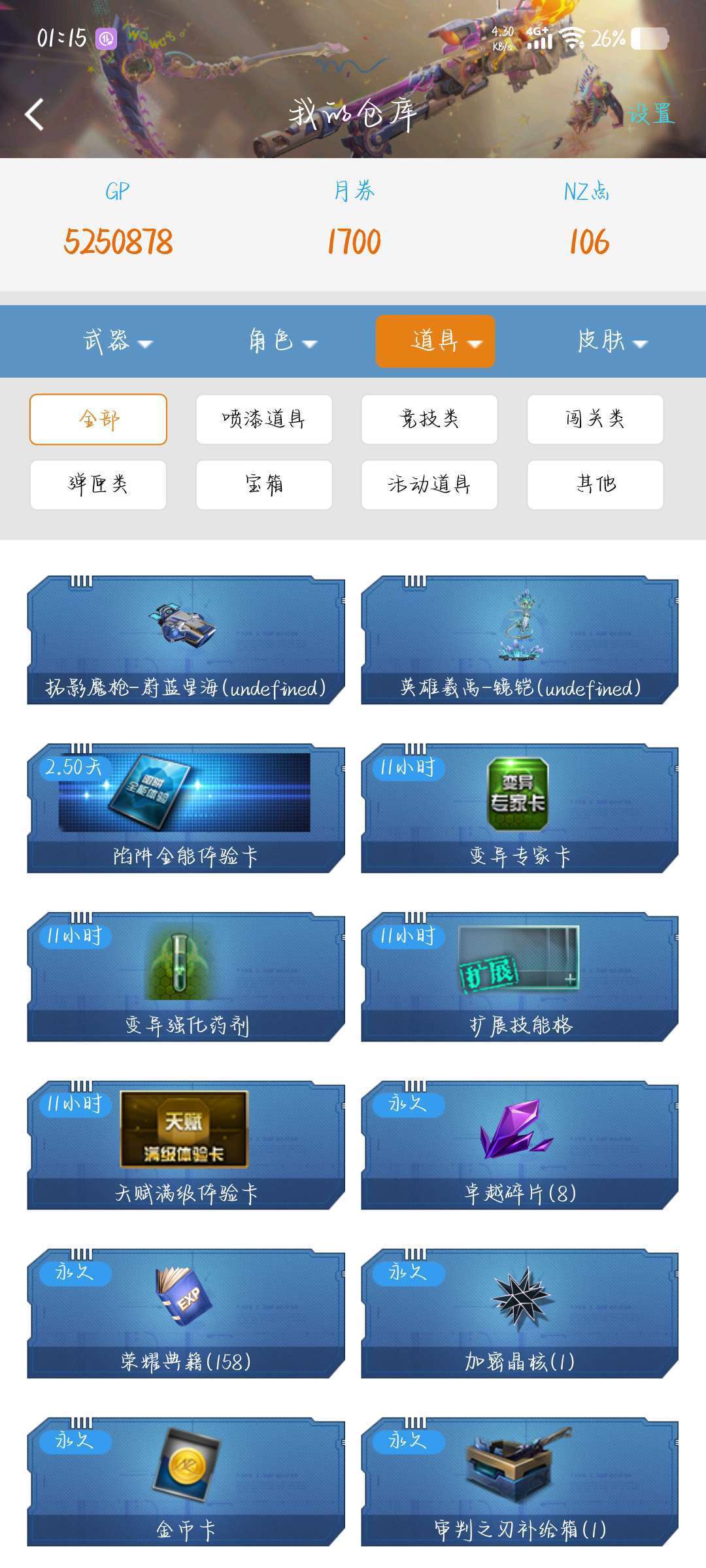Open 设置 settings link
This screenshot has width=706, height=1568.
(650, 114)
